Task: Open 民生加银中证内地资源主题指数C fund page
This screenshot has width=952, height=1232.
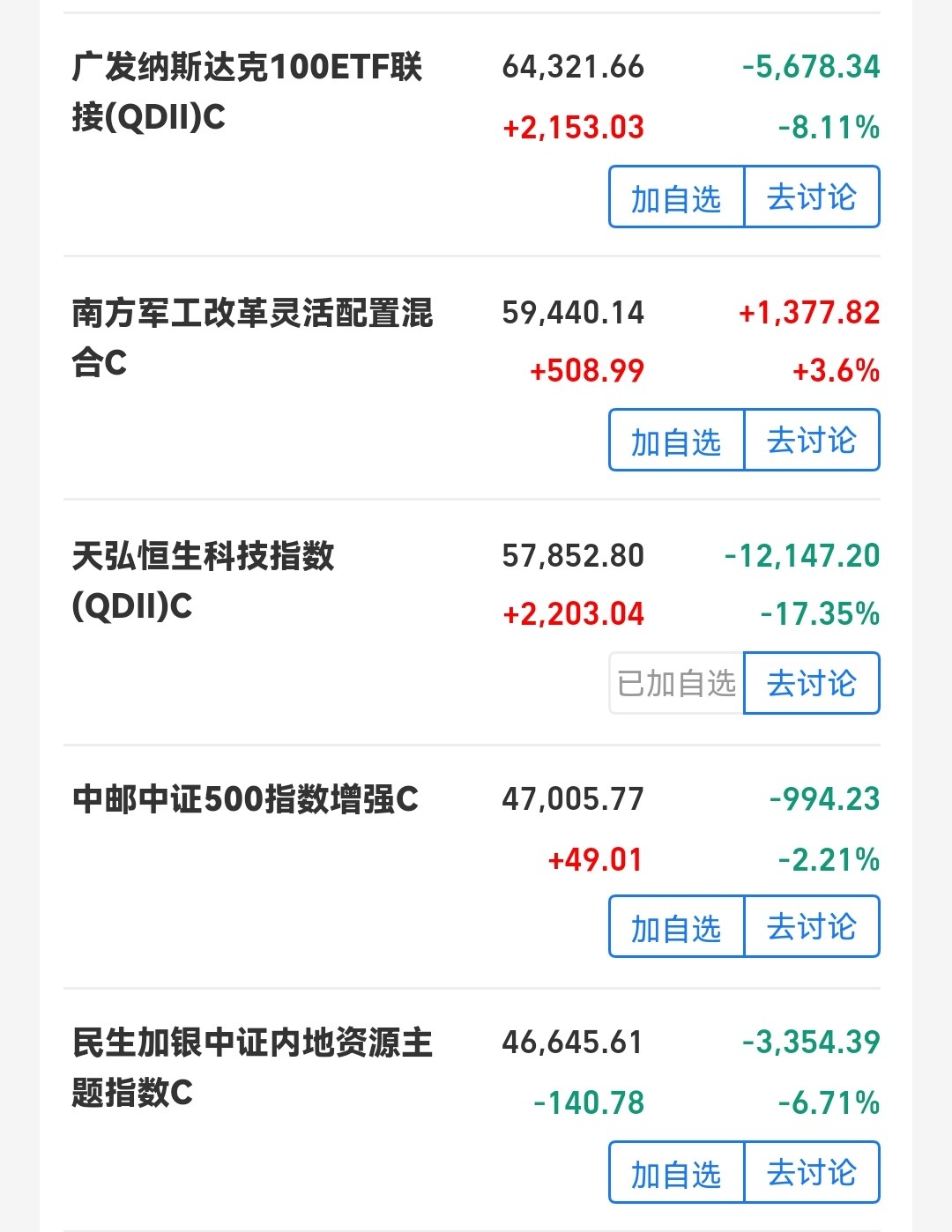Action: click(x=254, y=1066)
